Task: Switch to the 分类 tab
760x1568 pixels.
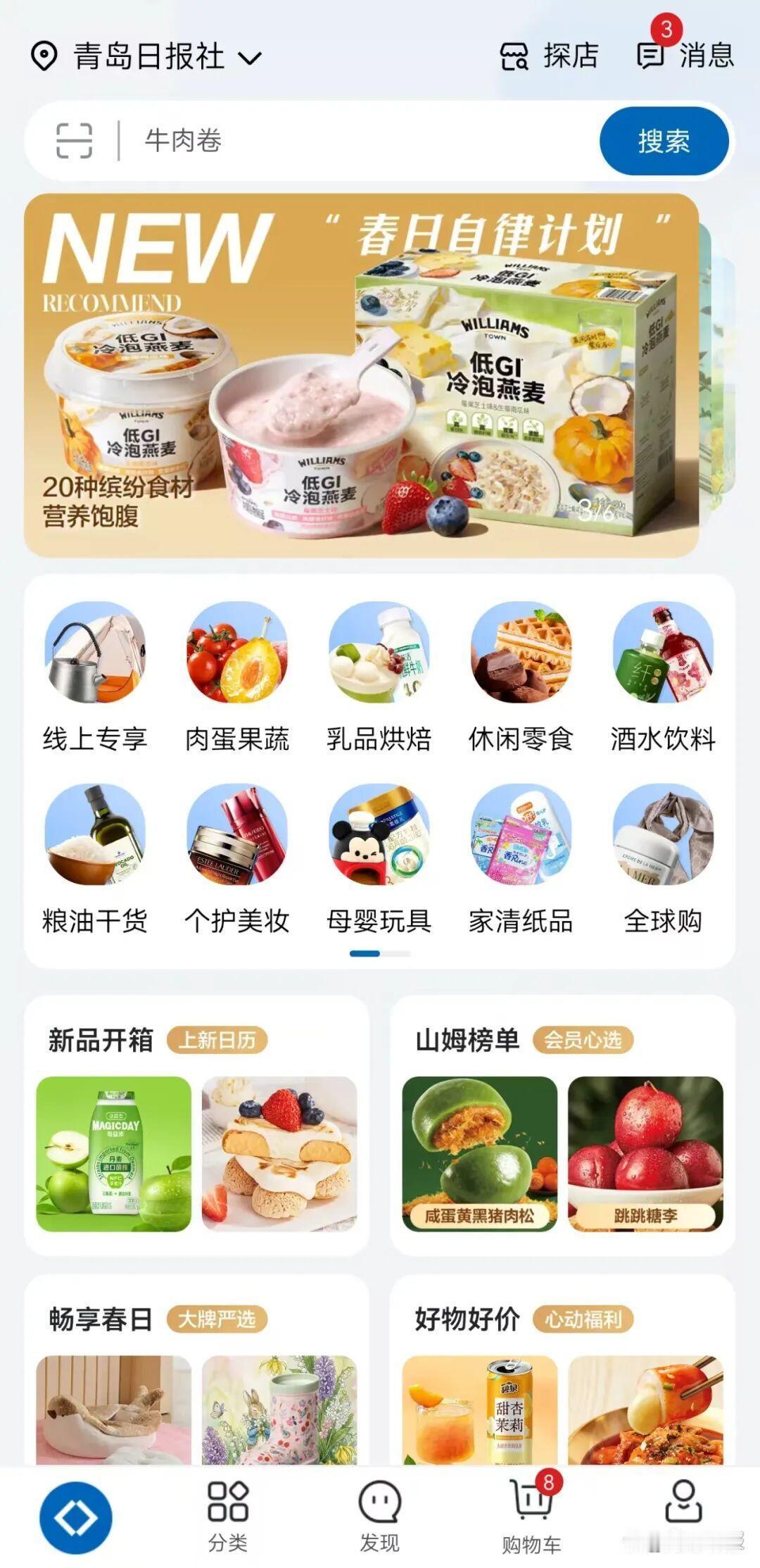Action: (x=228, y=1515)
